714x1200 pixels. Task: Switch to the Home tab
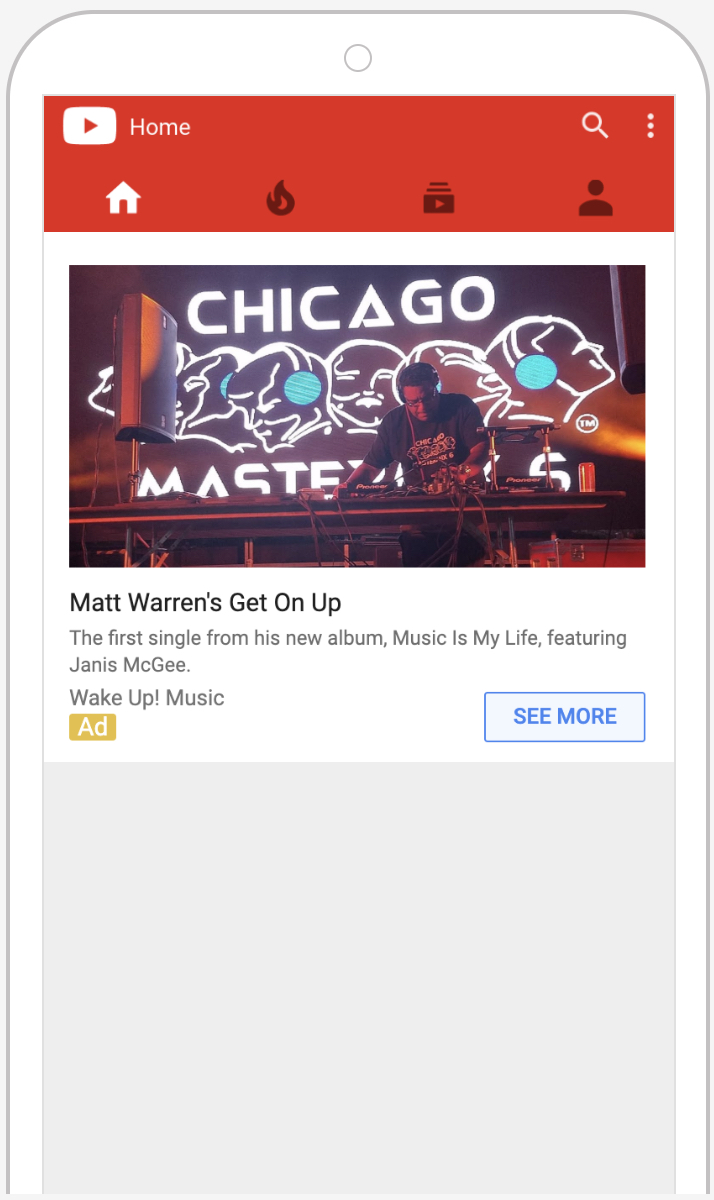(123, 198)
